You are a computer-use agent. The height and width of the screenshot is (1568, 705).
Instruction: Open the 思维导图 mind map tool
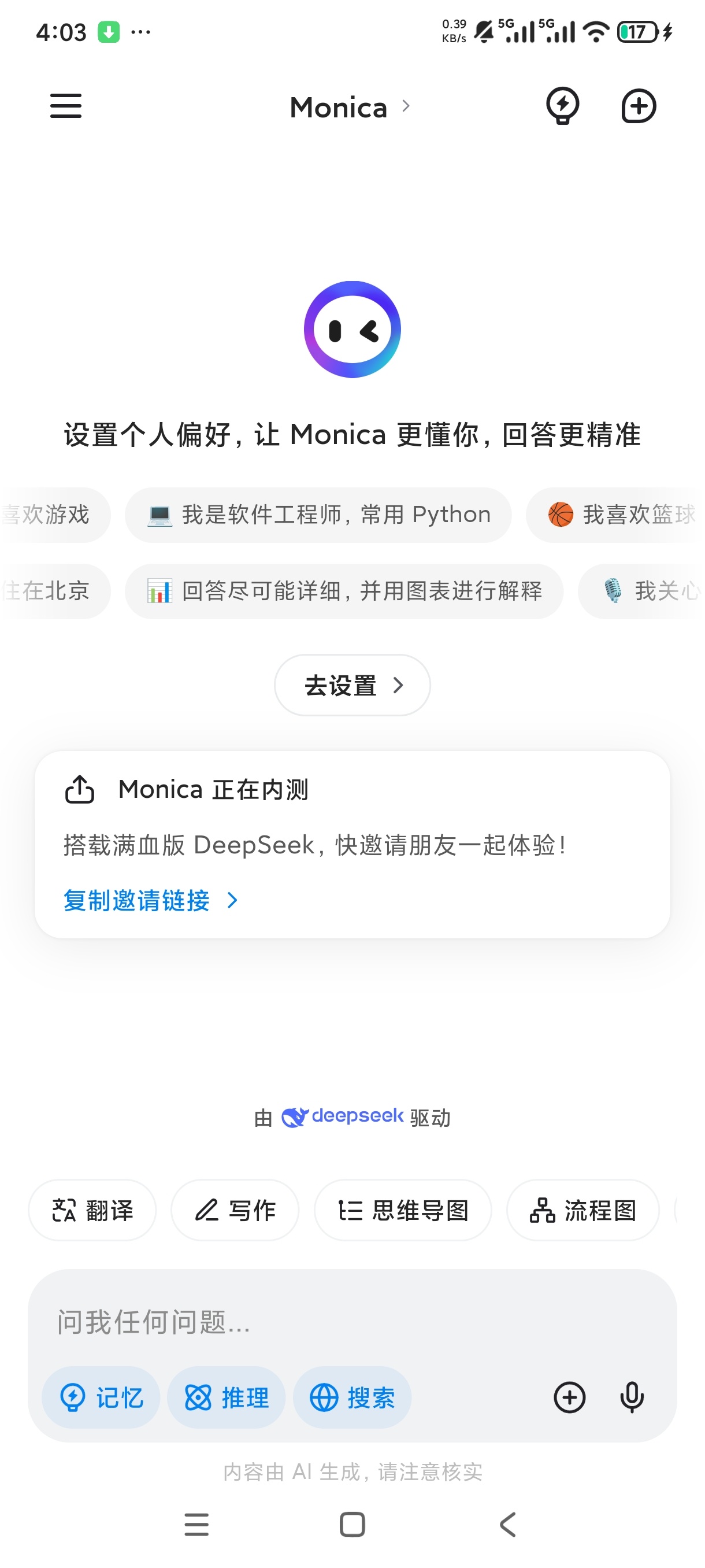coord(403,1210)
